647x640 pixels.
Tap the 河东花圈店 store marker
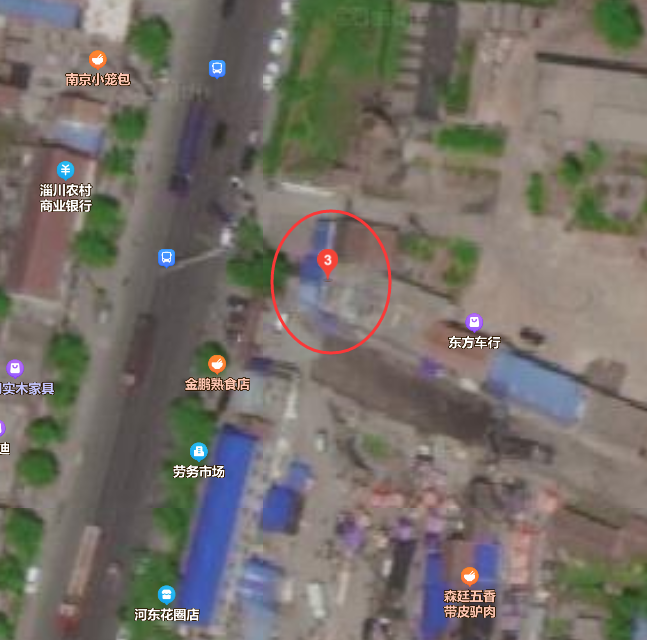click(x=166, y=595)
